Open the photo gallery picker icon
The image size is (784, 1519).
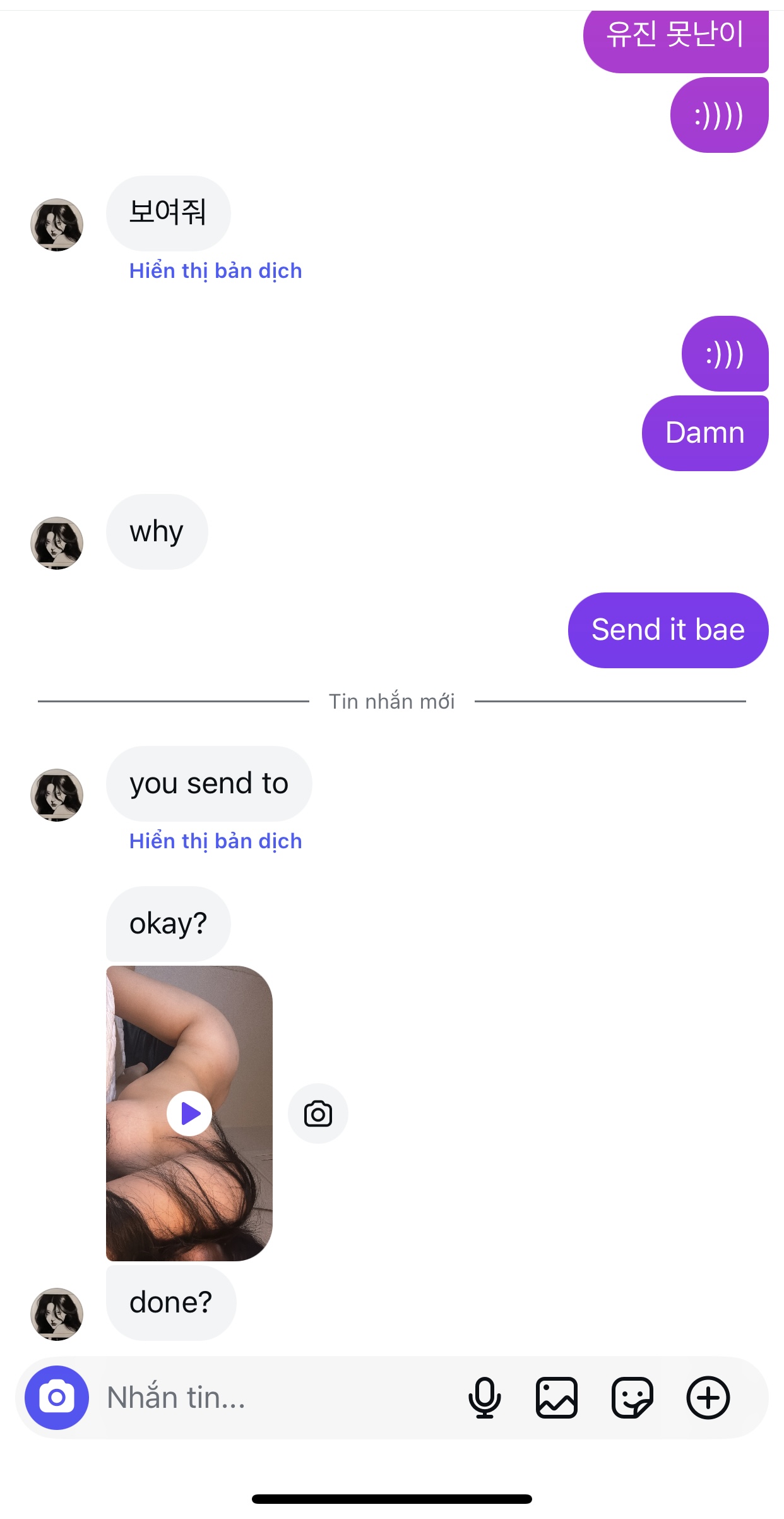556,1397
